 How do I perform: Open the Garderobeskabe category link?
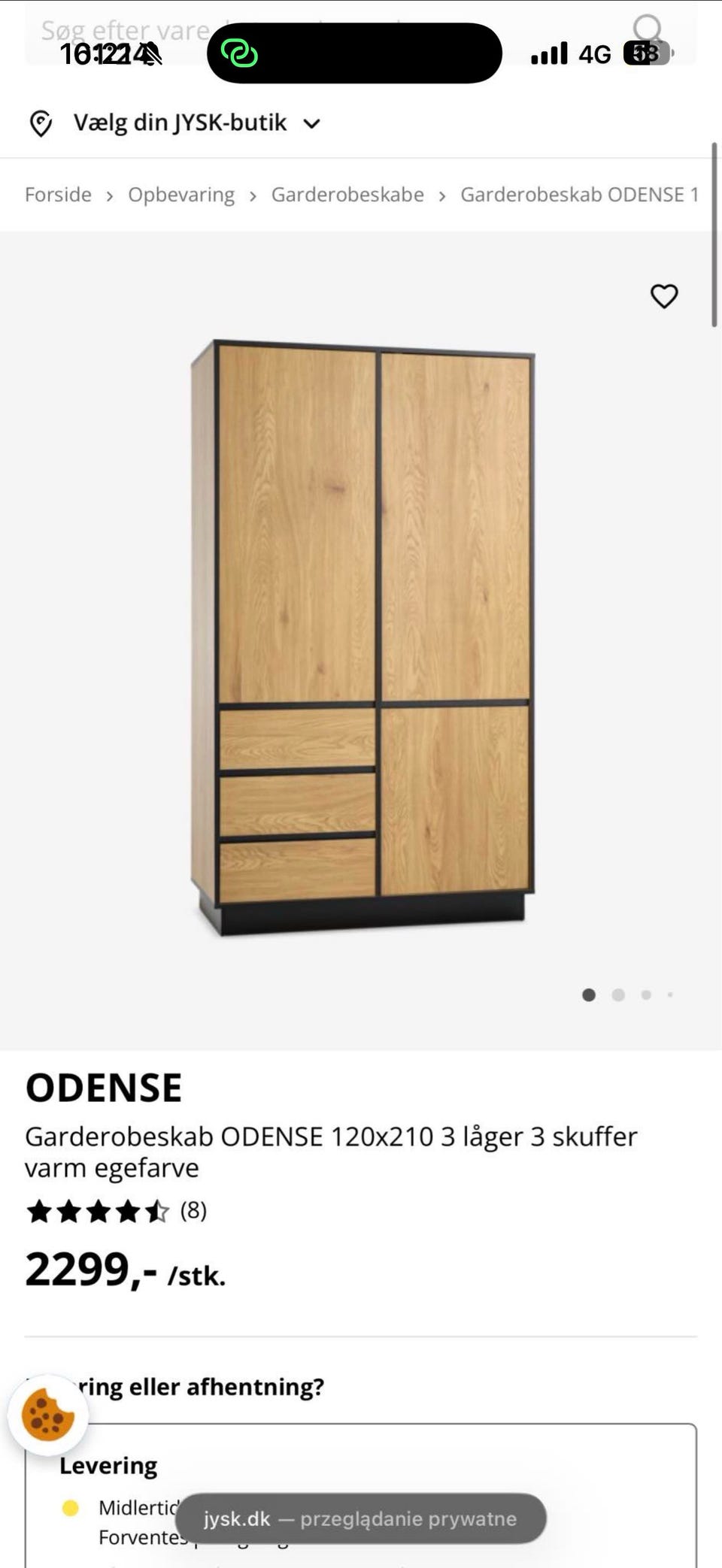point(347,194)
